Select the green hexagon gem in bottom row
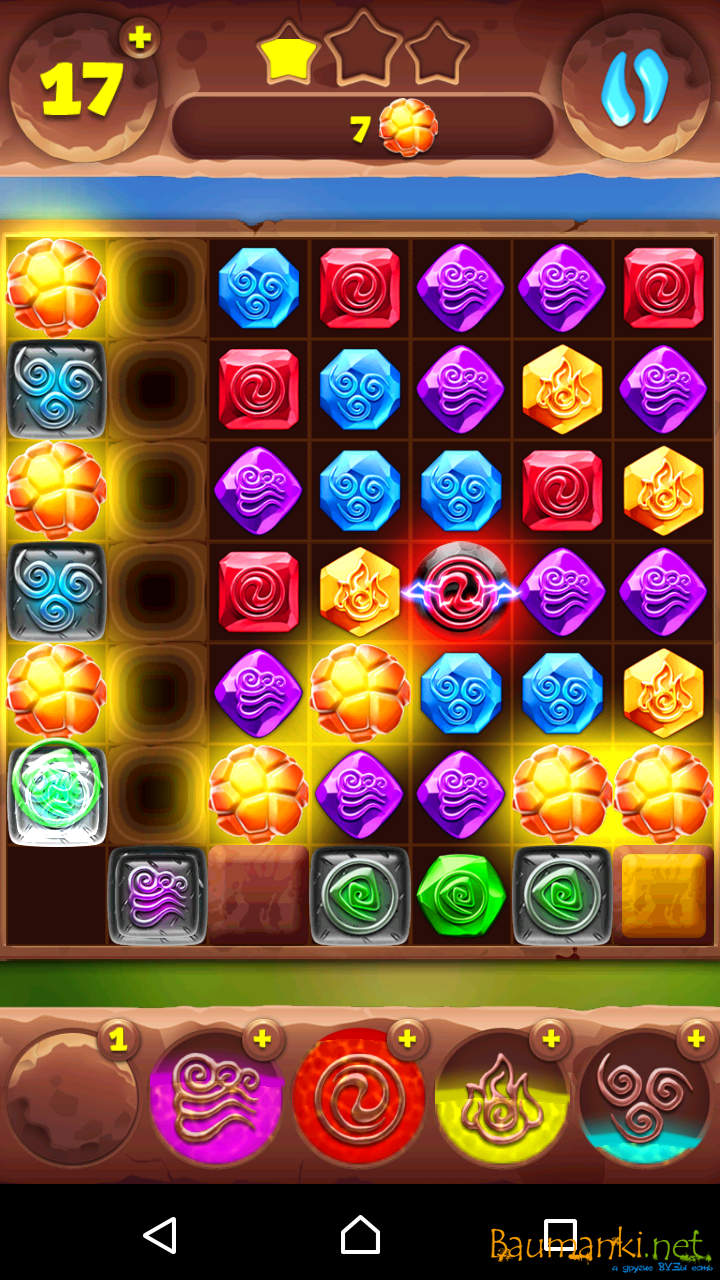This screenshot has width=720, height=1280. coord(461,895)
